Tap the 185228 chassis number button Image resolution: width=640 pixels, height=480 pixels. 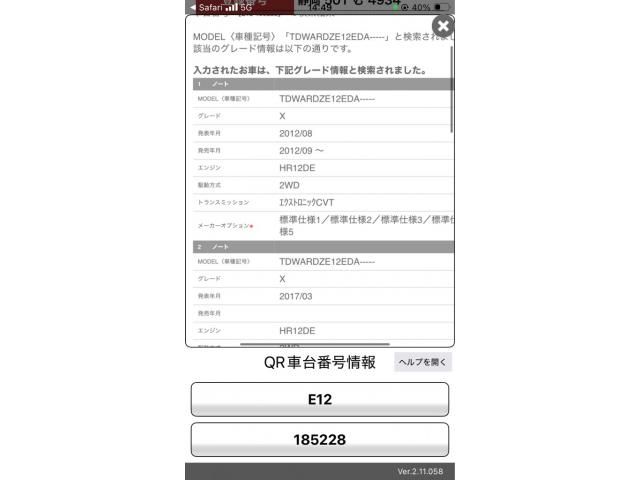[x=319, y=439]
